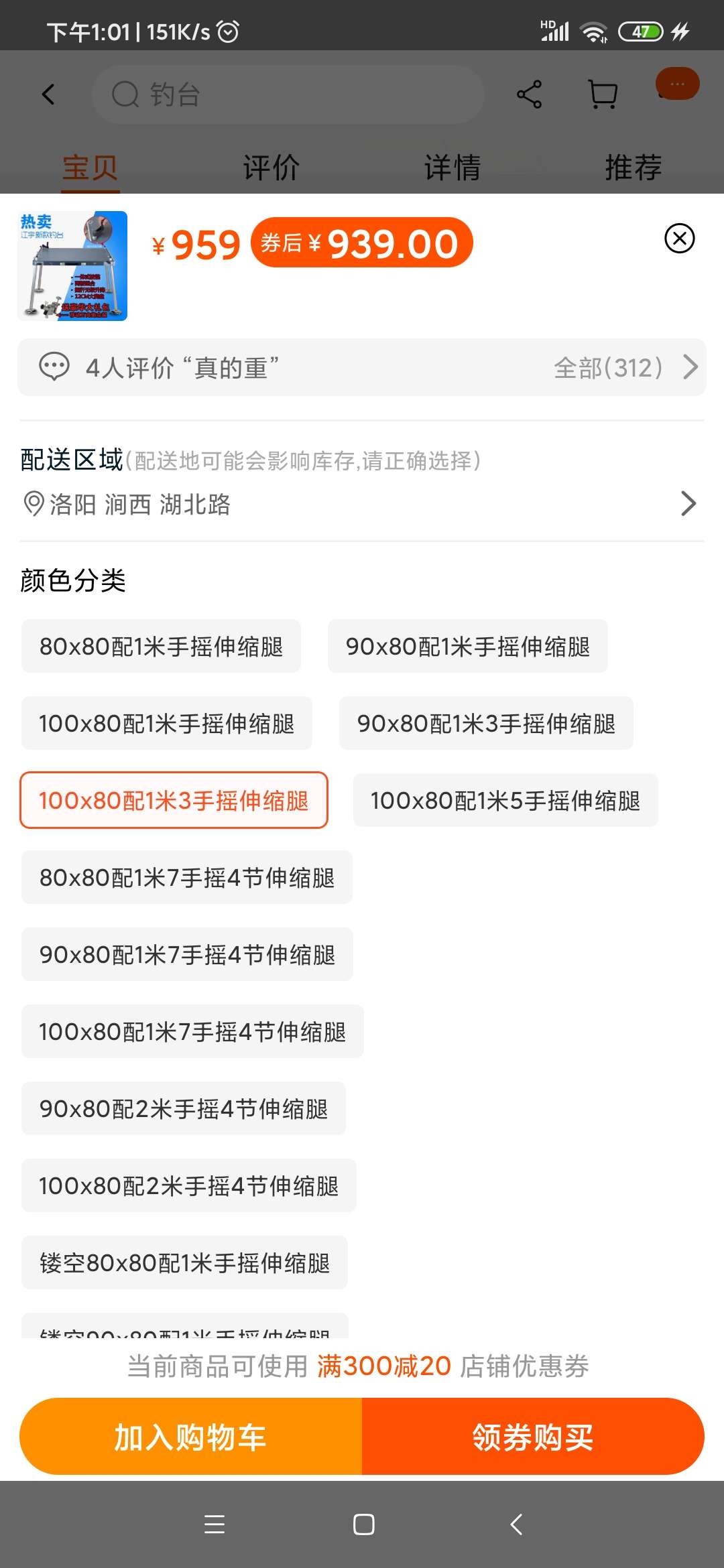
Task: Deselect 100x80配1米3手摇伸缩腿 option
Action: click(x=174, y=800)
